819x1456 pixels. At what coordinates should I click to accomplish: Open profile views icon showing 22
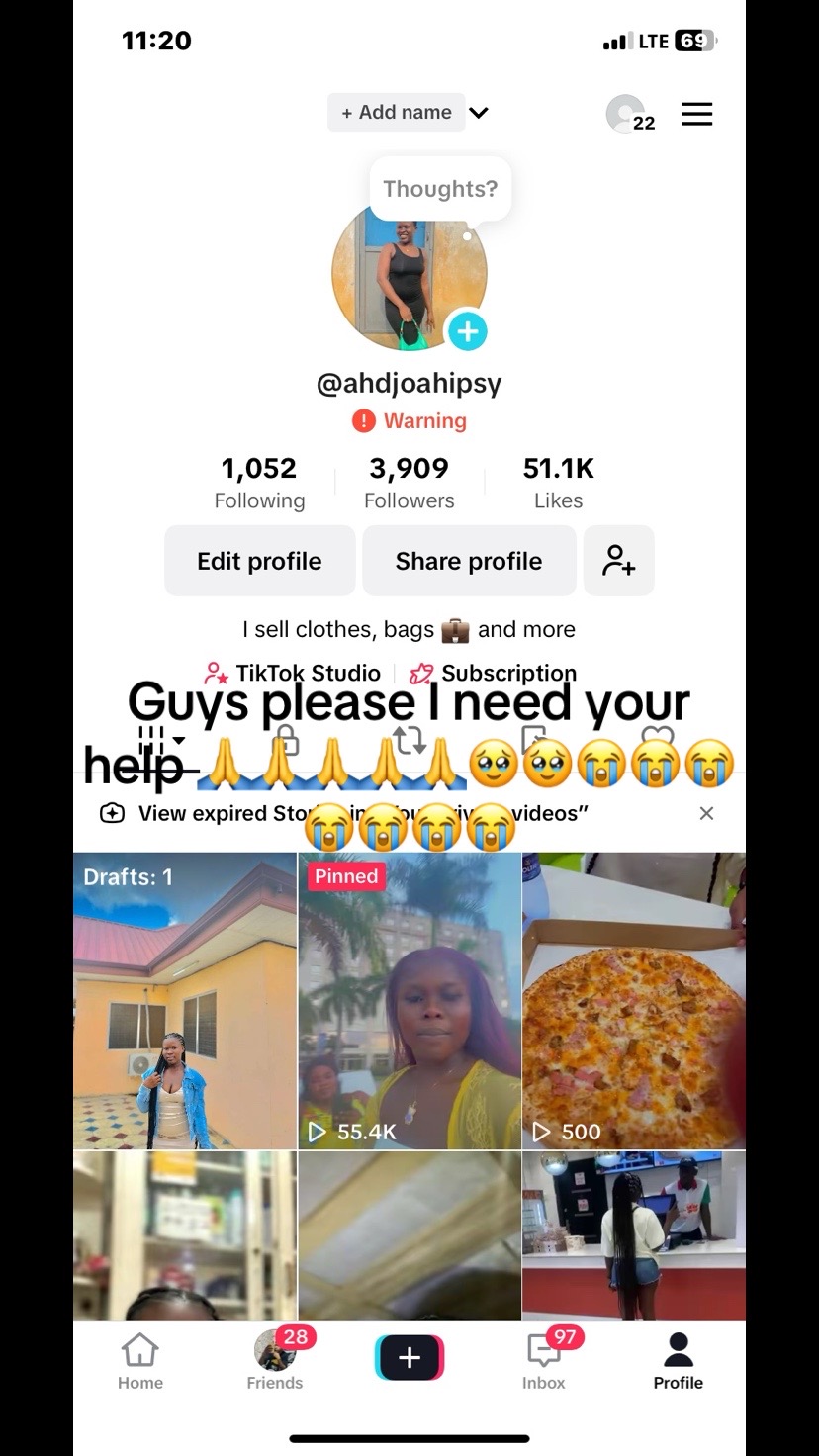628,115
